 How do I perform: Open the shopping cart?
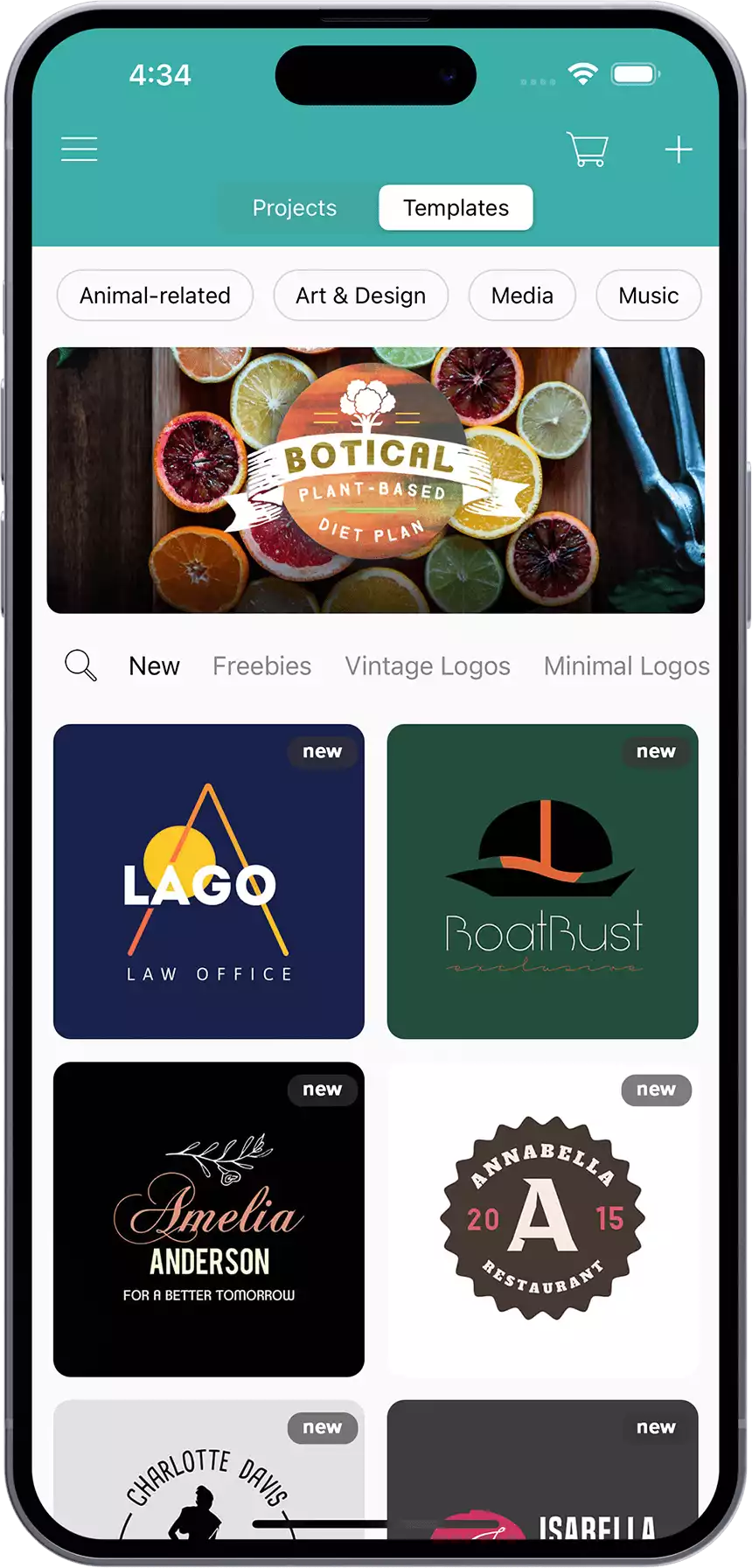click(x=588, y=150)
